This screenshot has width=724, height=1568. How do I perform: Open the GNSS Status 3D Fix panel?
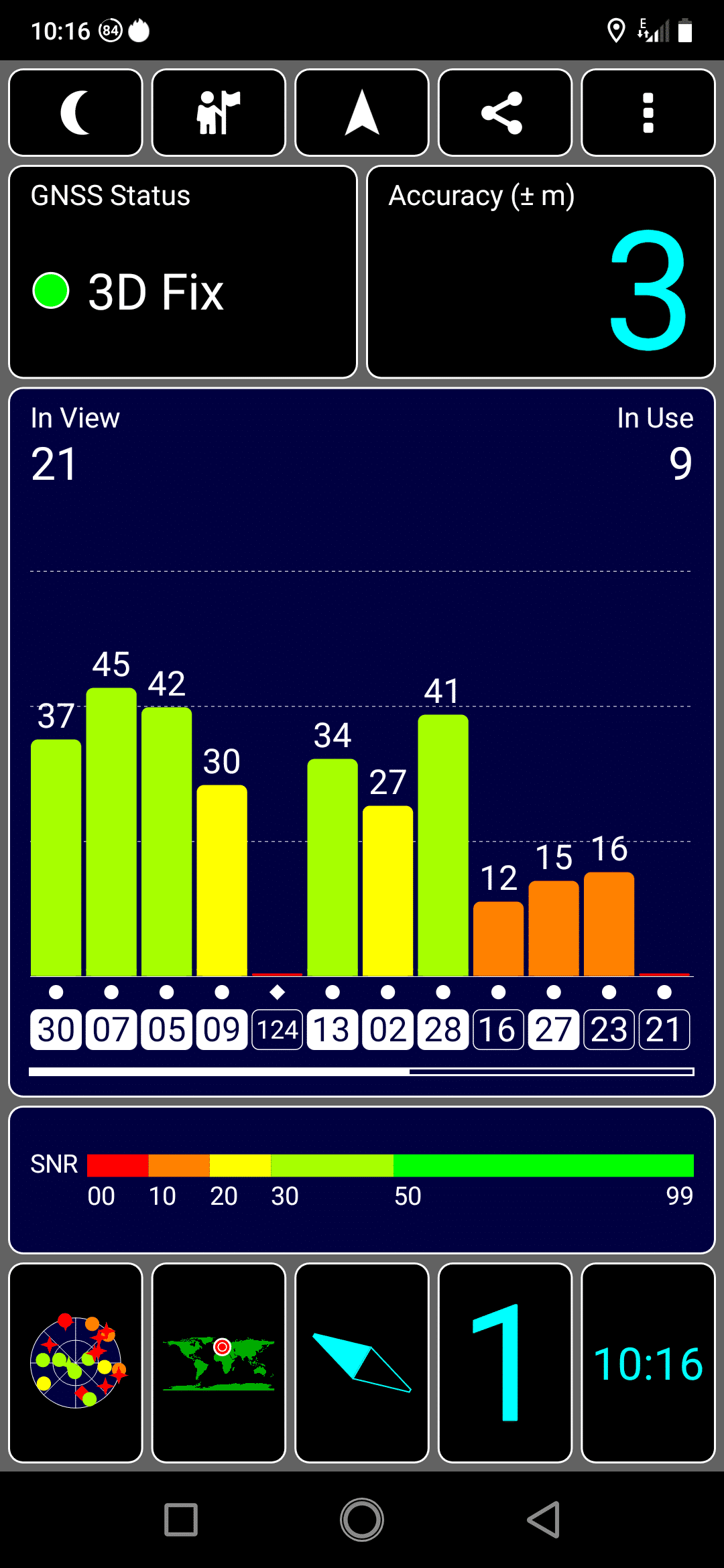click(183, 272)
